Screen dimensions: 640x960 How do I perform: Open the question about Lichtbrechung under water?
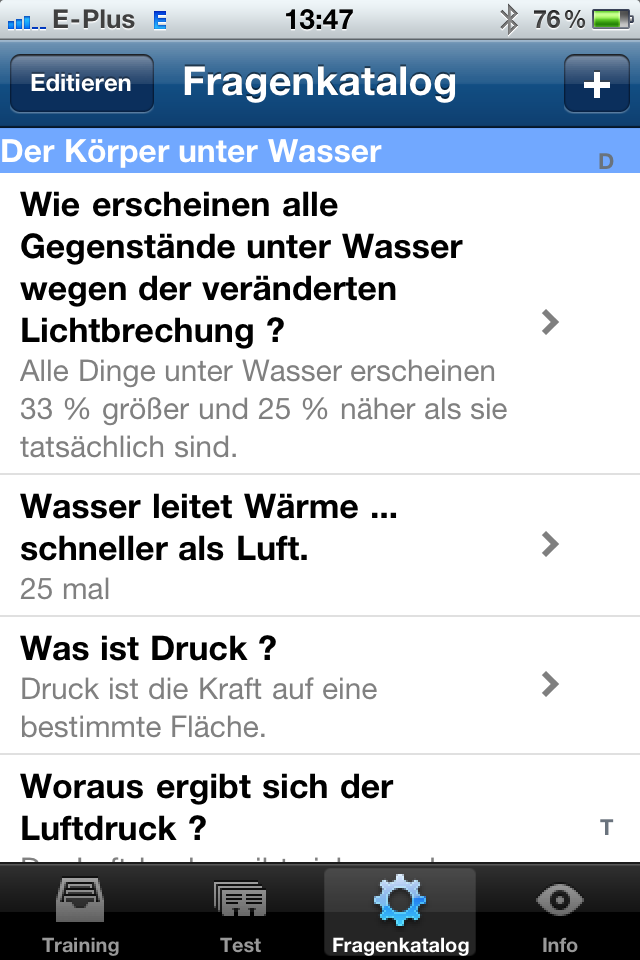pos(280,323)
